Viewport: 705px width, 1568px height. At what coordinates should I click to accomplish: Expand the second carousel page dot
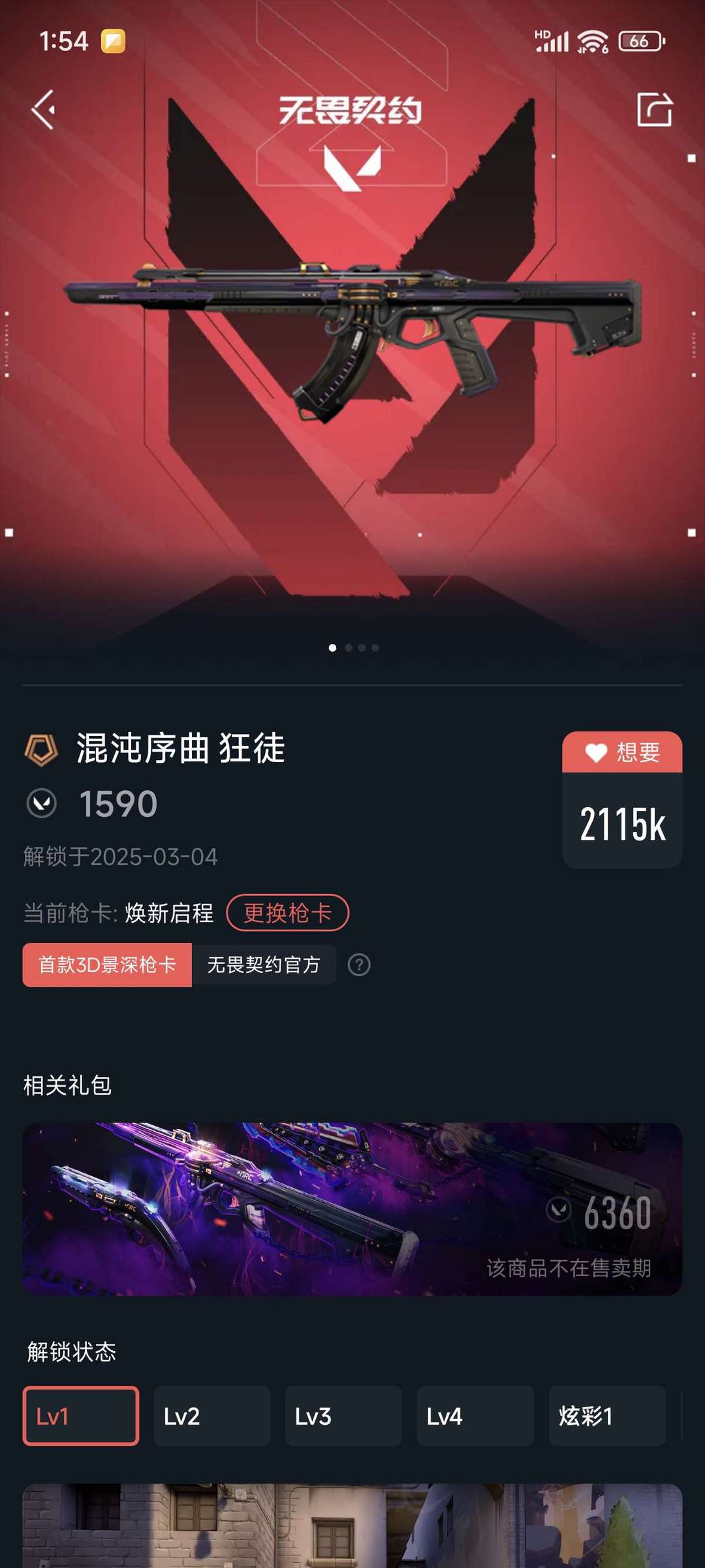pyautogui.click(x=349, y=648)
